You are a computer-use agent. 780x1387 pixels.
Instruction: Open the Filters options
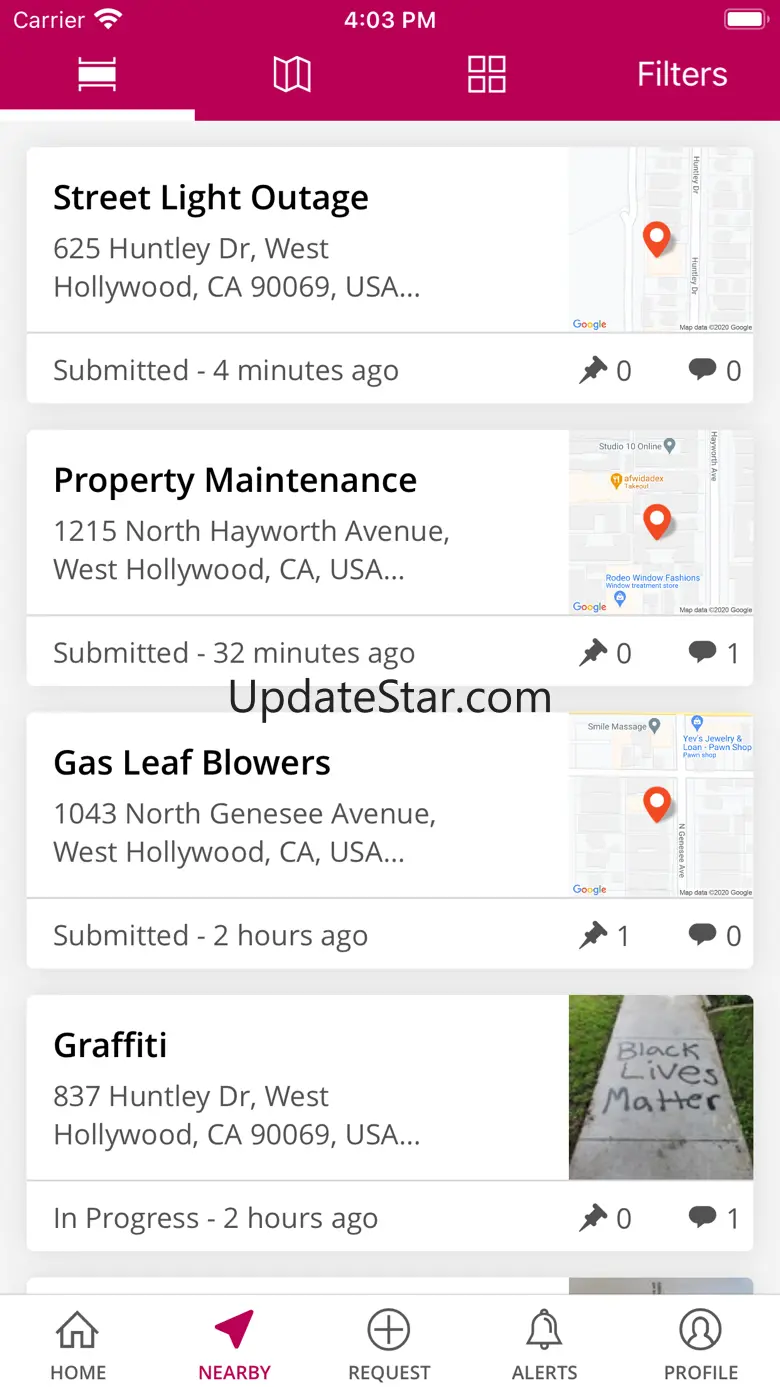(682, 75)
